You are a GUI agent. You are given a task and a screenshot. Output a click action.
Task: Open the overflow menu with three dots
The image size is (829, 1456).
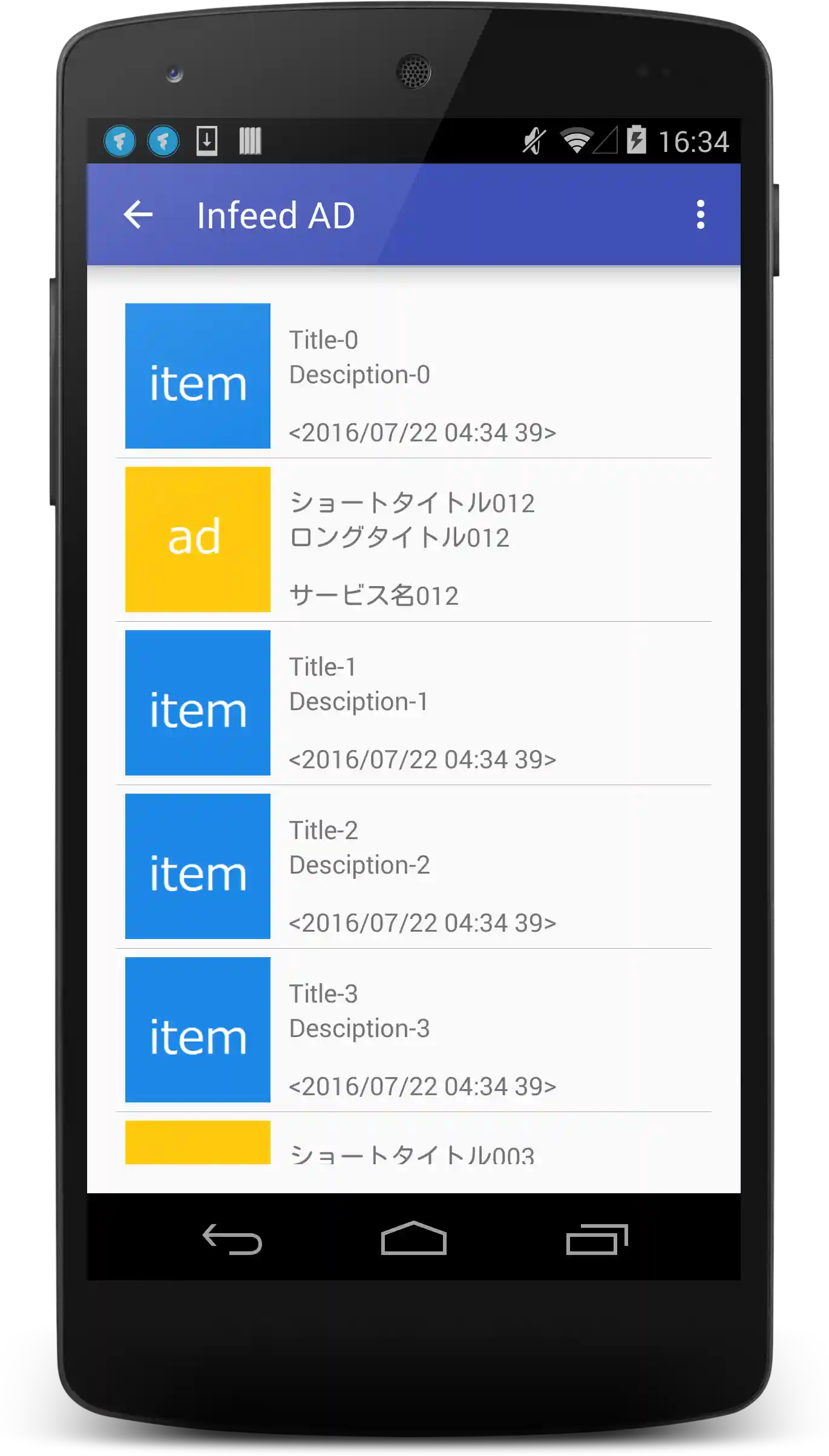pos(700,216)
